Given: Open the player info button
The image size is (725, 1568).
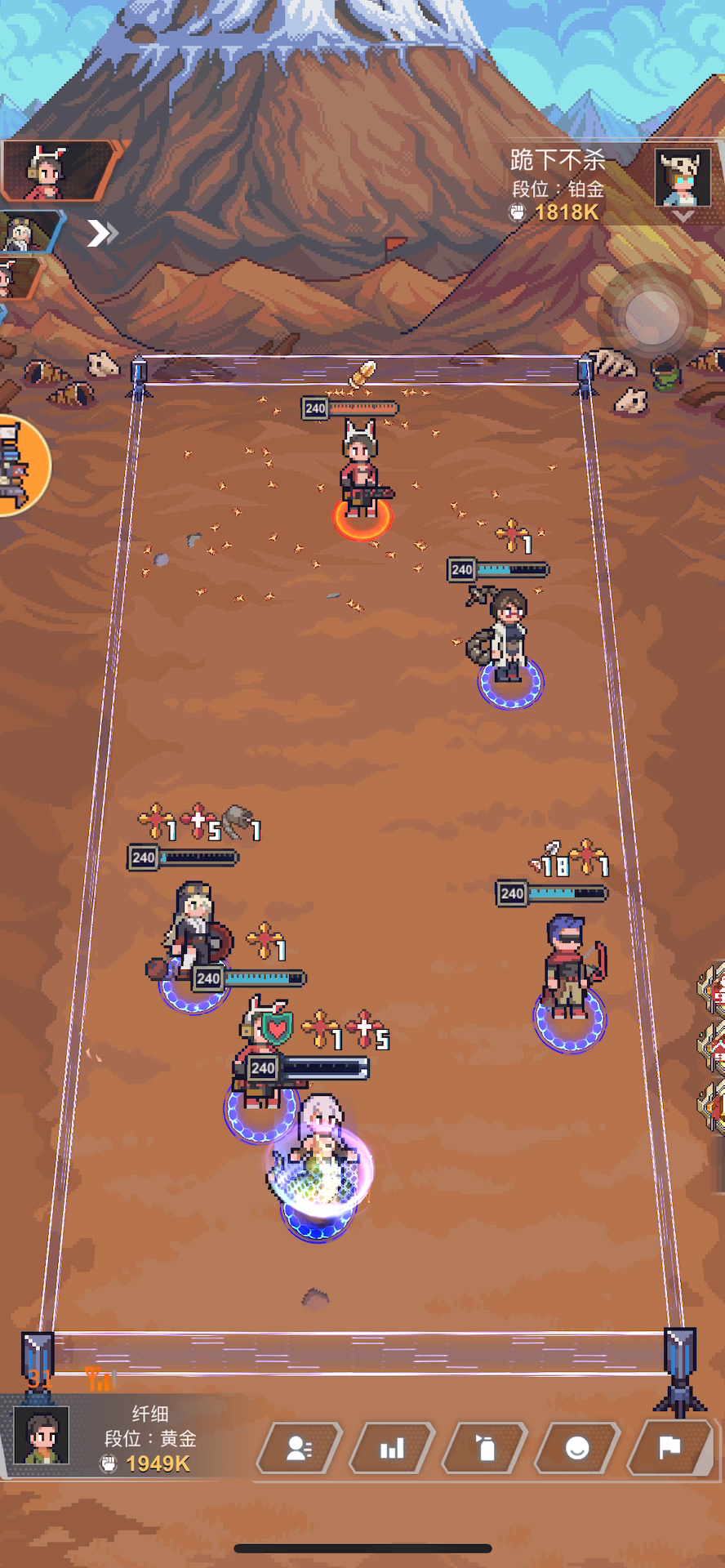Looking at the screenshot, I should [x=299, y=1449].
